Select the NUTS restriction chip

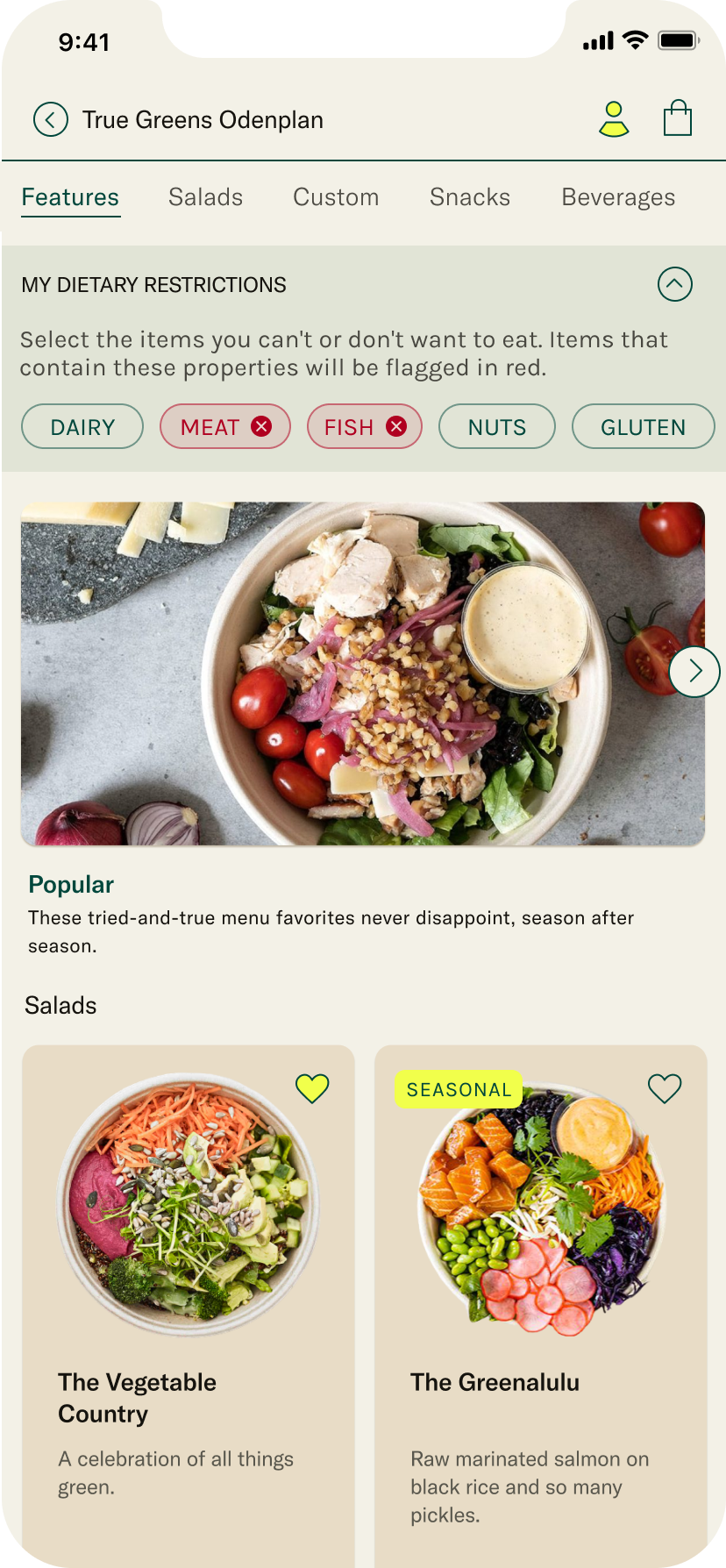pos(496,427)
